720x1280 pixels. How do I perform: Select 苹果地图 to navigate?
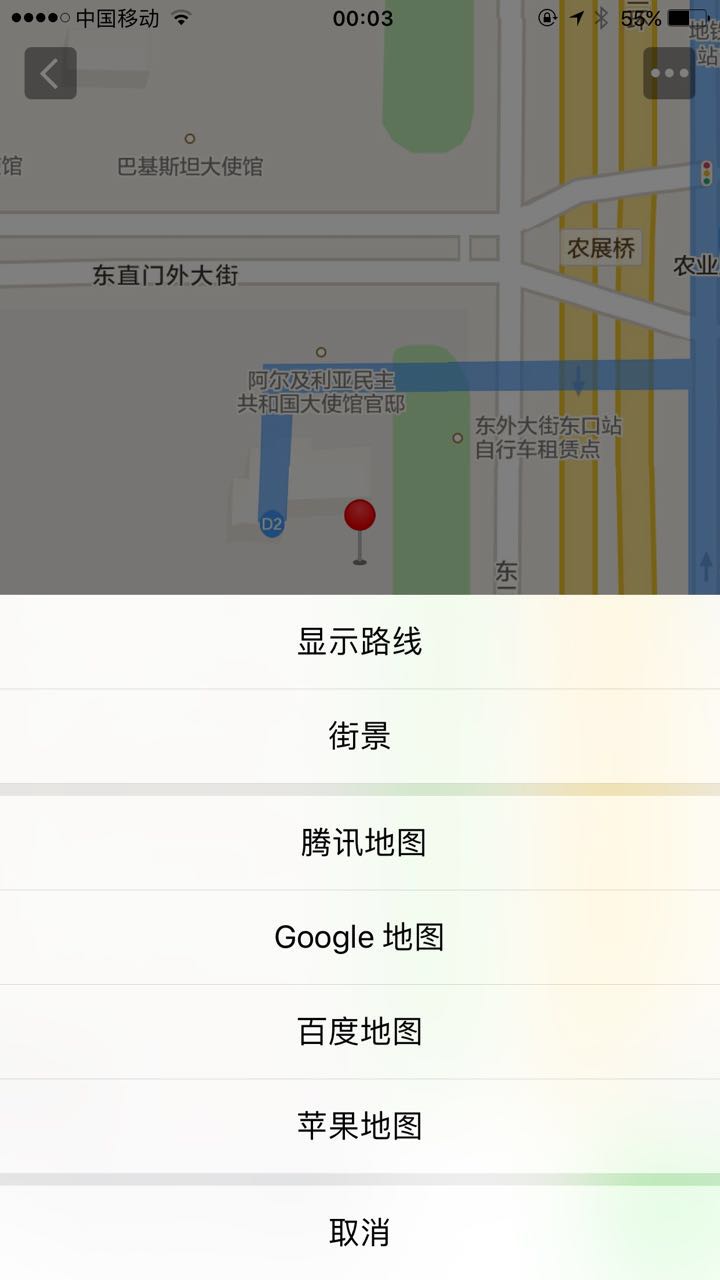pyautogui.click(x=360, y=1125)
